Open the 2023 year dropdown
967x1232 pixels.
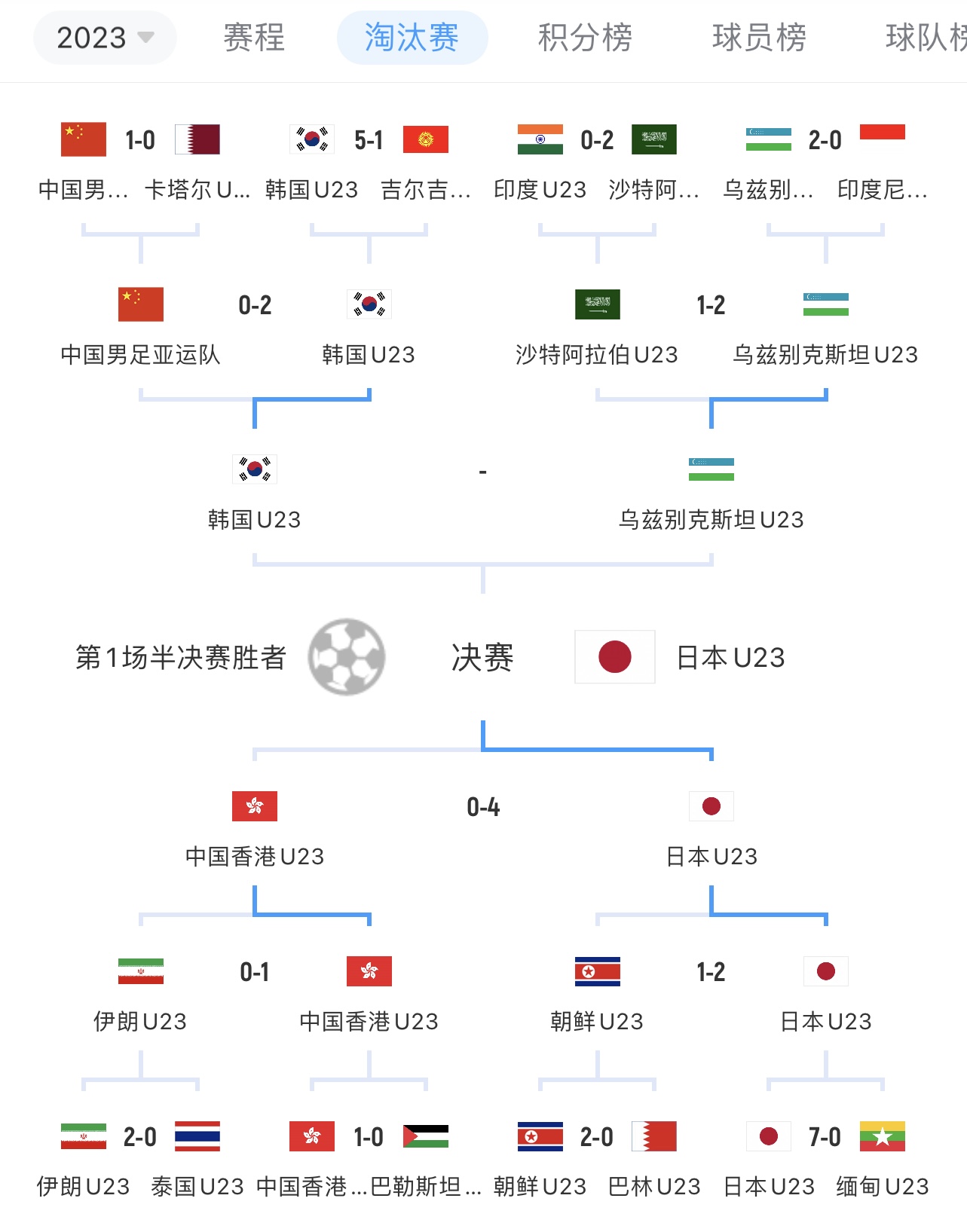(105, 38)
